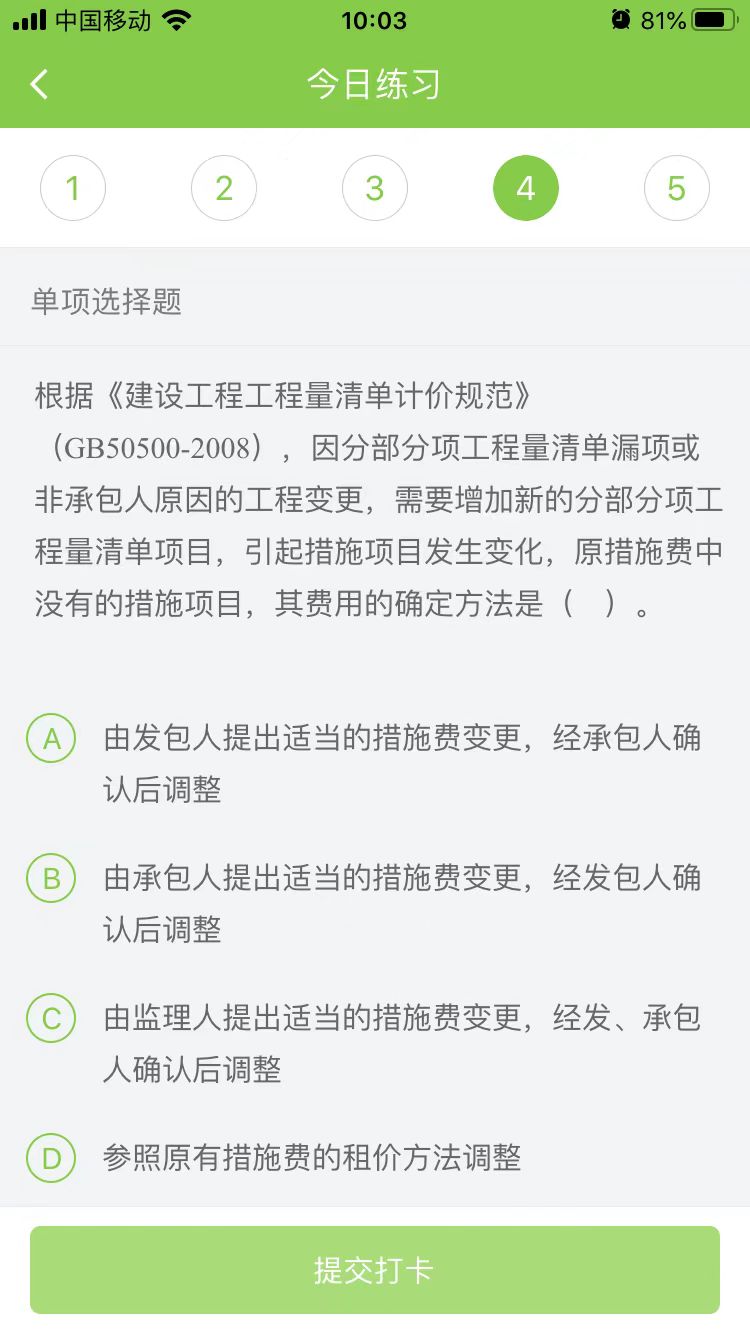This screenshot has height=1334, width=750.
Task: Choose answer option A
Action: [51, 739]
